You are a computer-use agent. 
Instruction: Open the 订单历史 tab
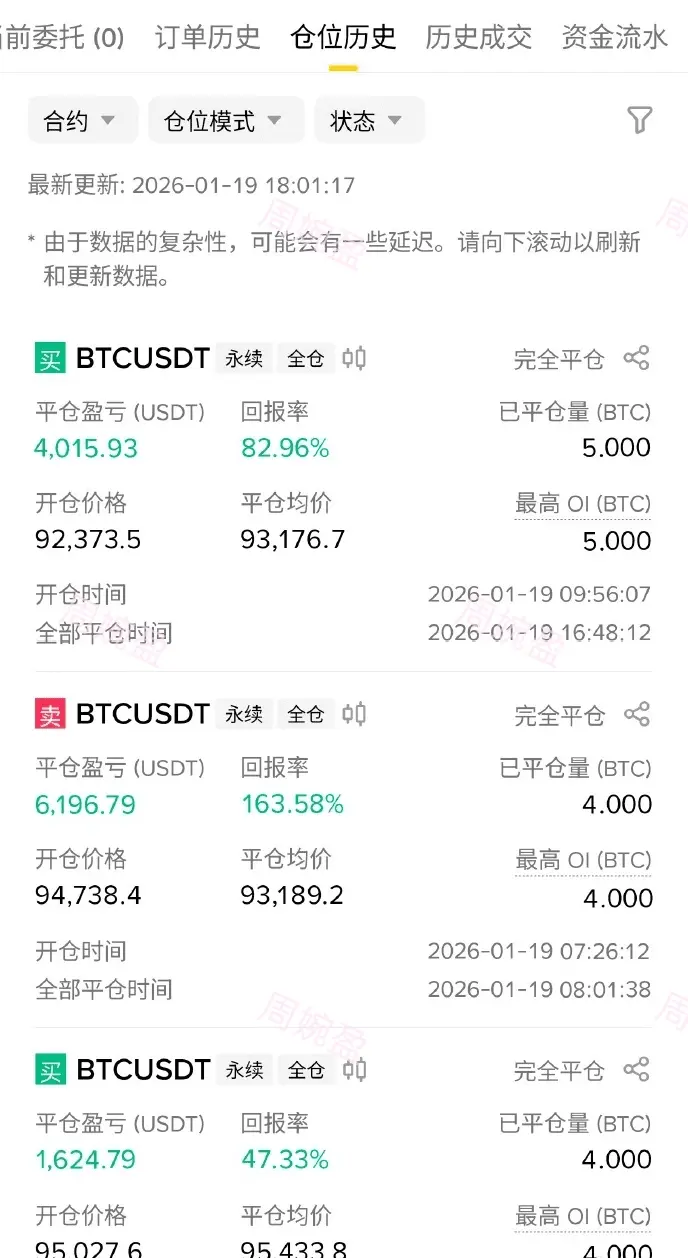pos(207,38)
